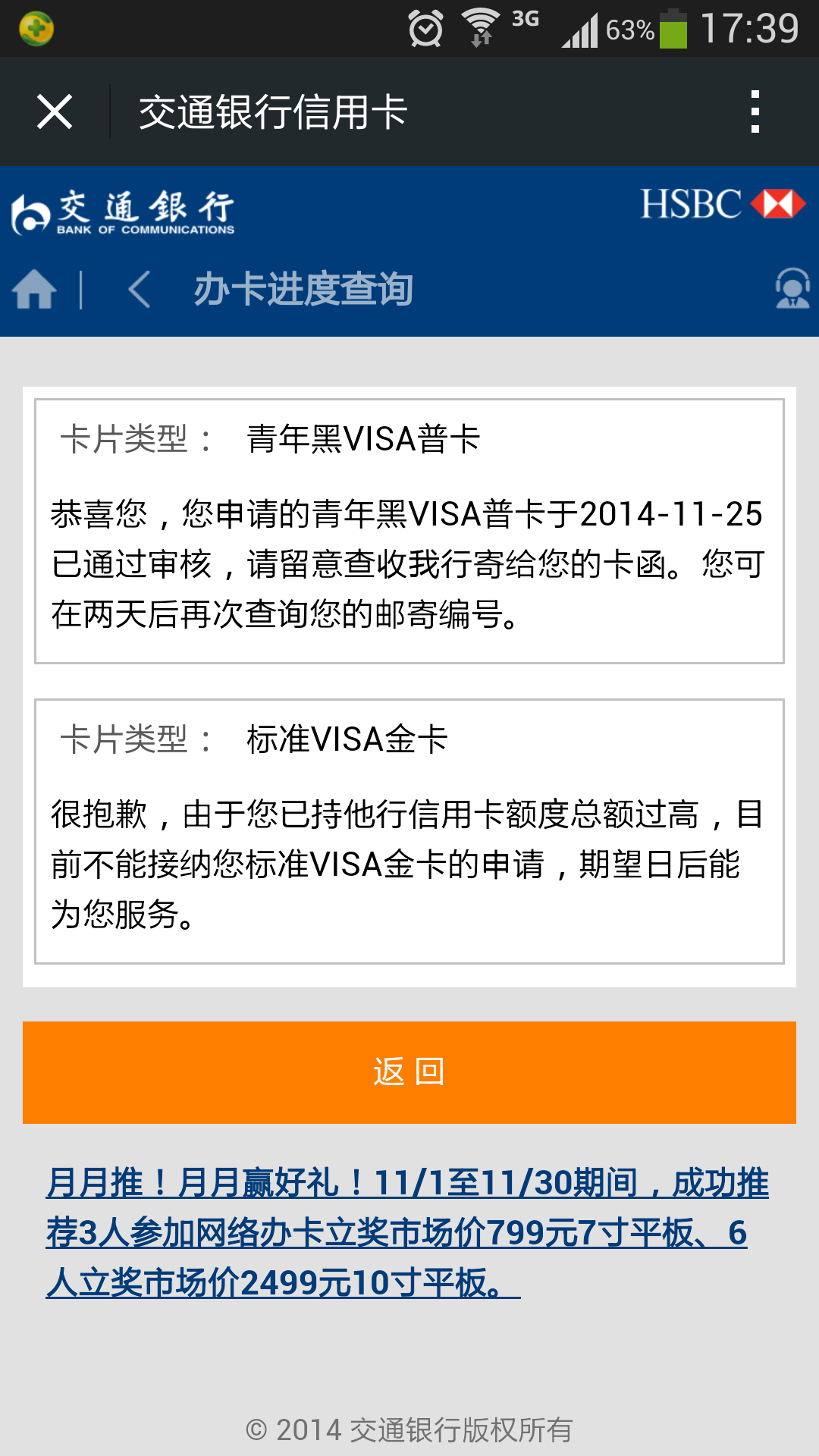Go to the bank home page icon

[x=34, y=290]
